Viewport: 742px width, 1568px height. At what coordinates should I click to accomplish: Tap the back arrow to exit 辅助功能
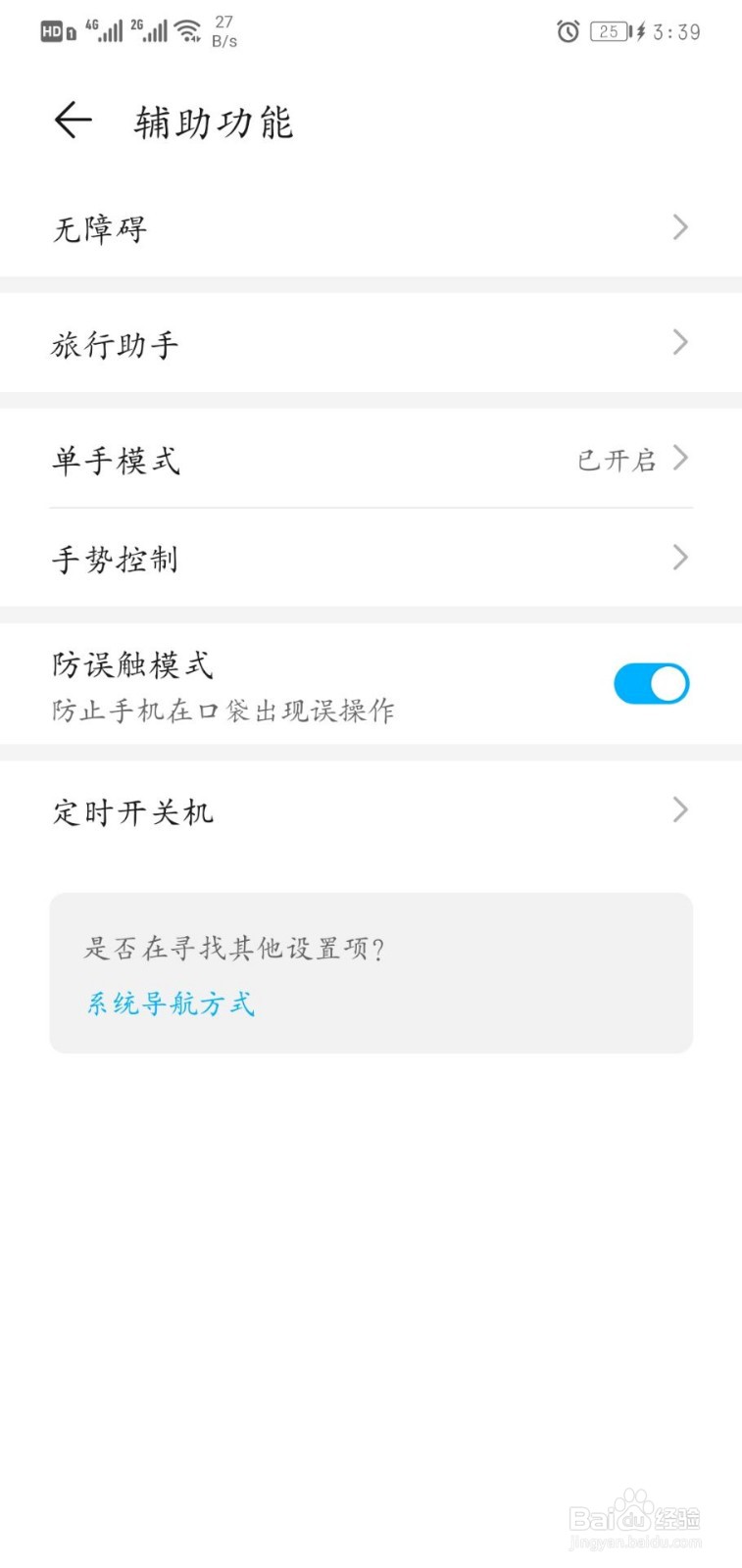[73, 120]
